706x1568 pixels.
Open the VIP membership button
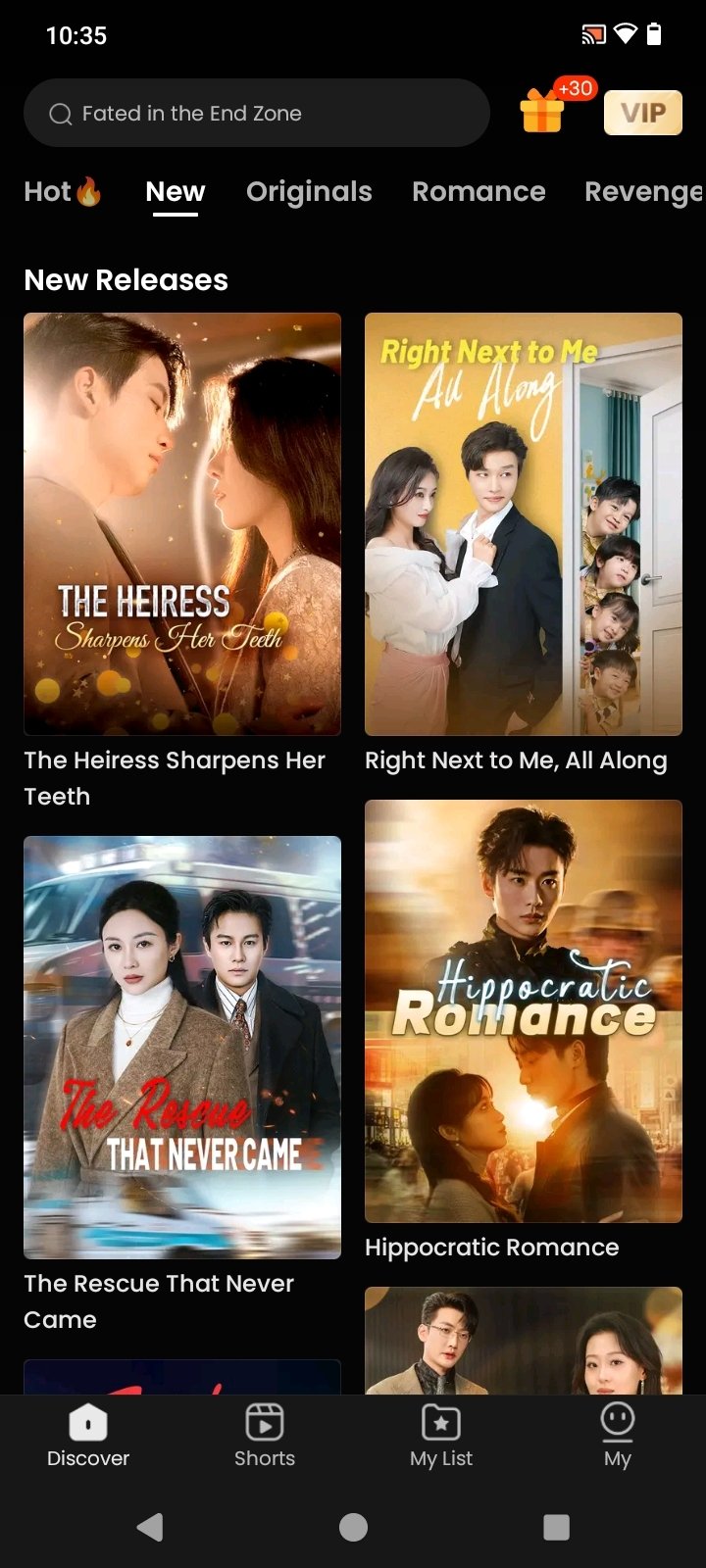point(642,113)
